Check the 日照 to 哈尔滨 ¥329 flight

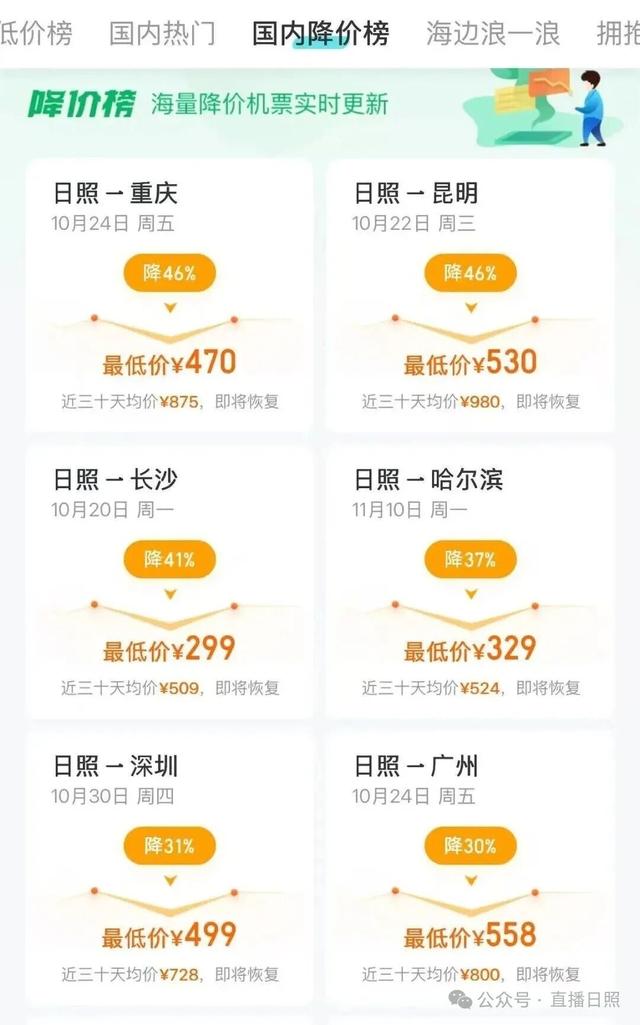[x=470, y=582]
